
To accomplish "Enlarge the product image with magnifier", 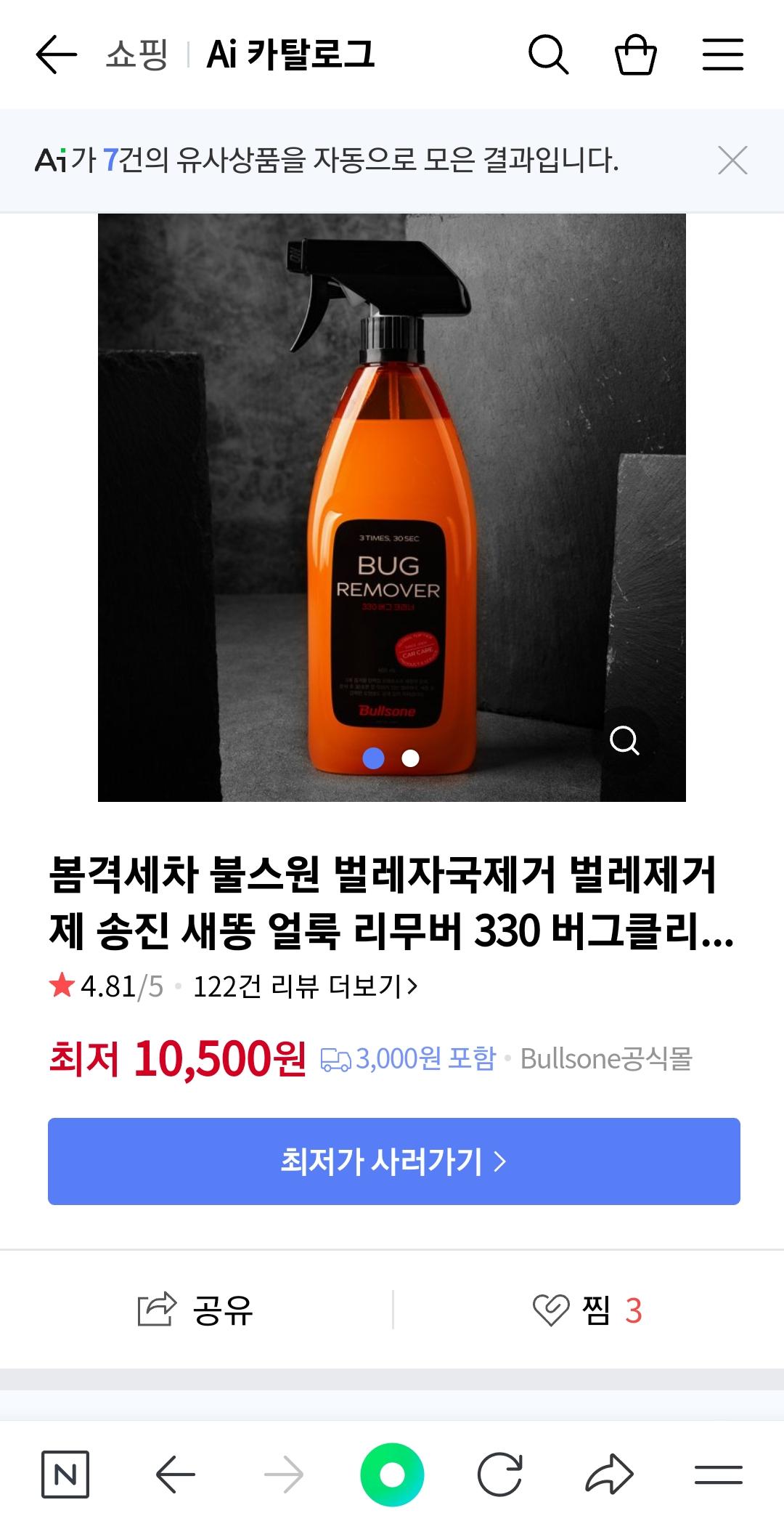I will (624, 741).
